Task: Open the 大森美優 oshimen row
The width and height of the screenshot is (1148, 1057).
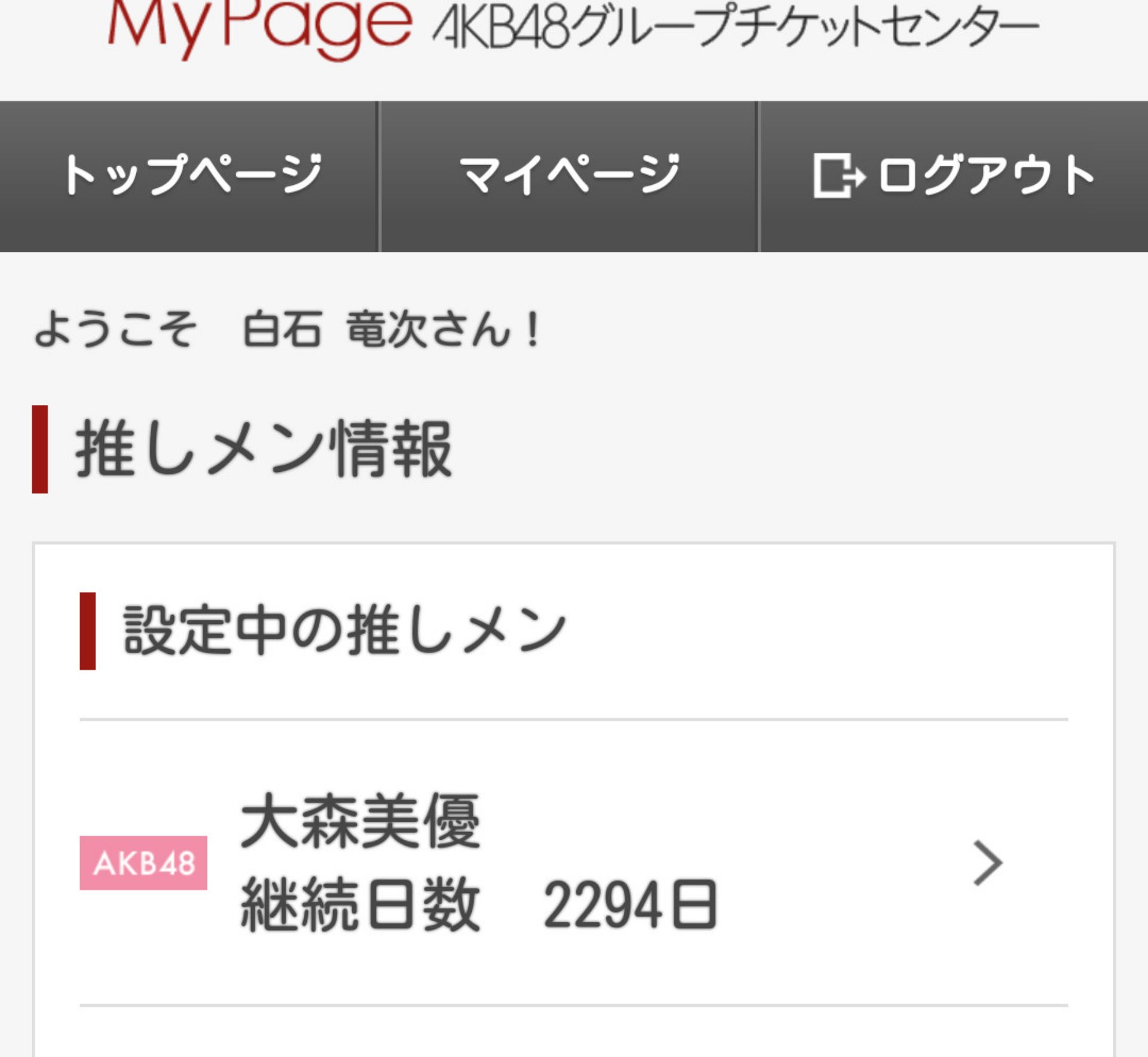Action: coord(573,862)
